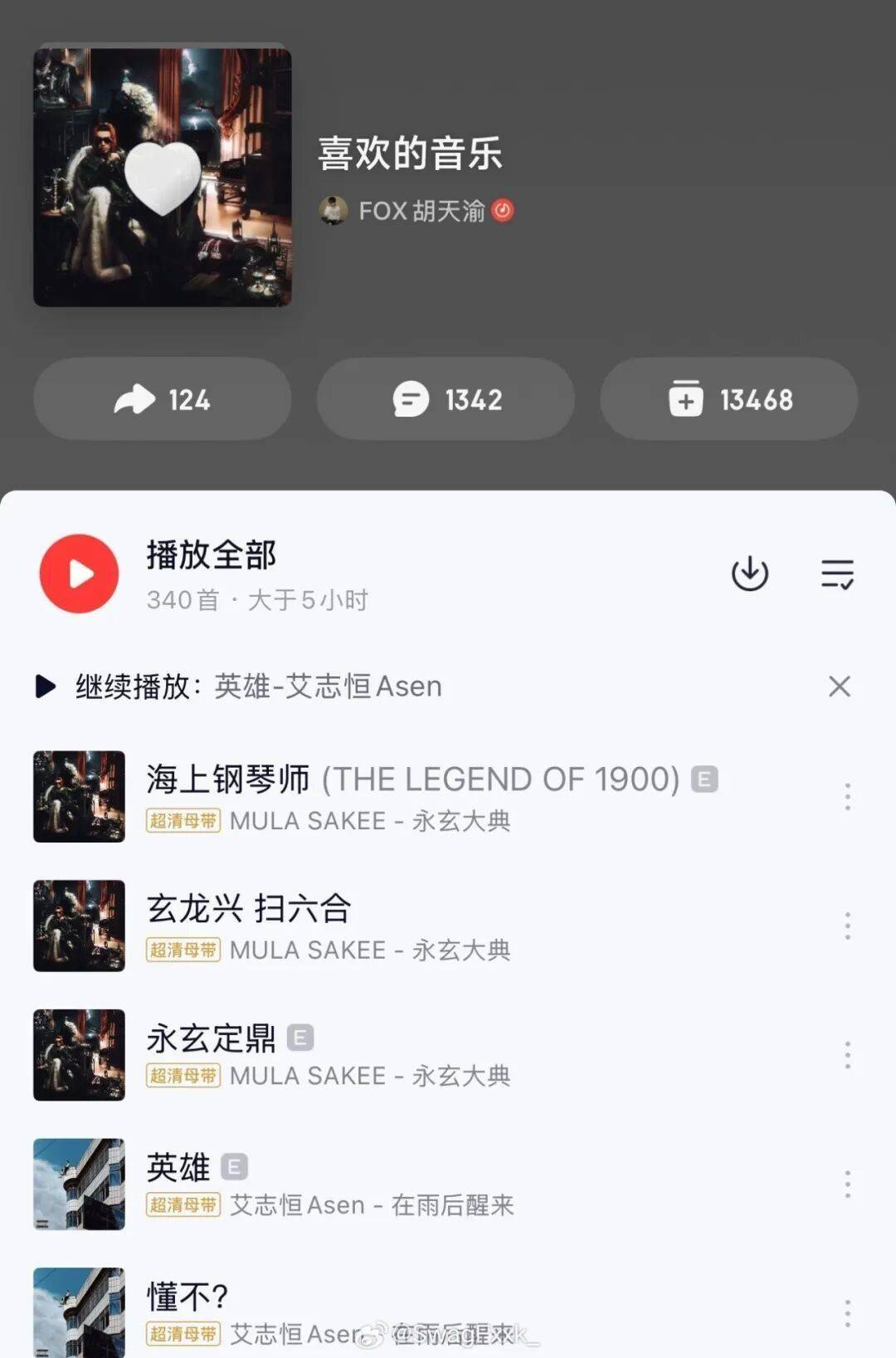Dismiss the 继续播放 banner with the X
Viewport: 896px width, 1358px height.
coord(840,686)
